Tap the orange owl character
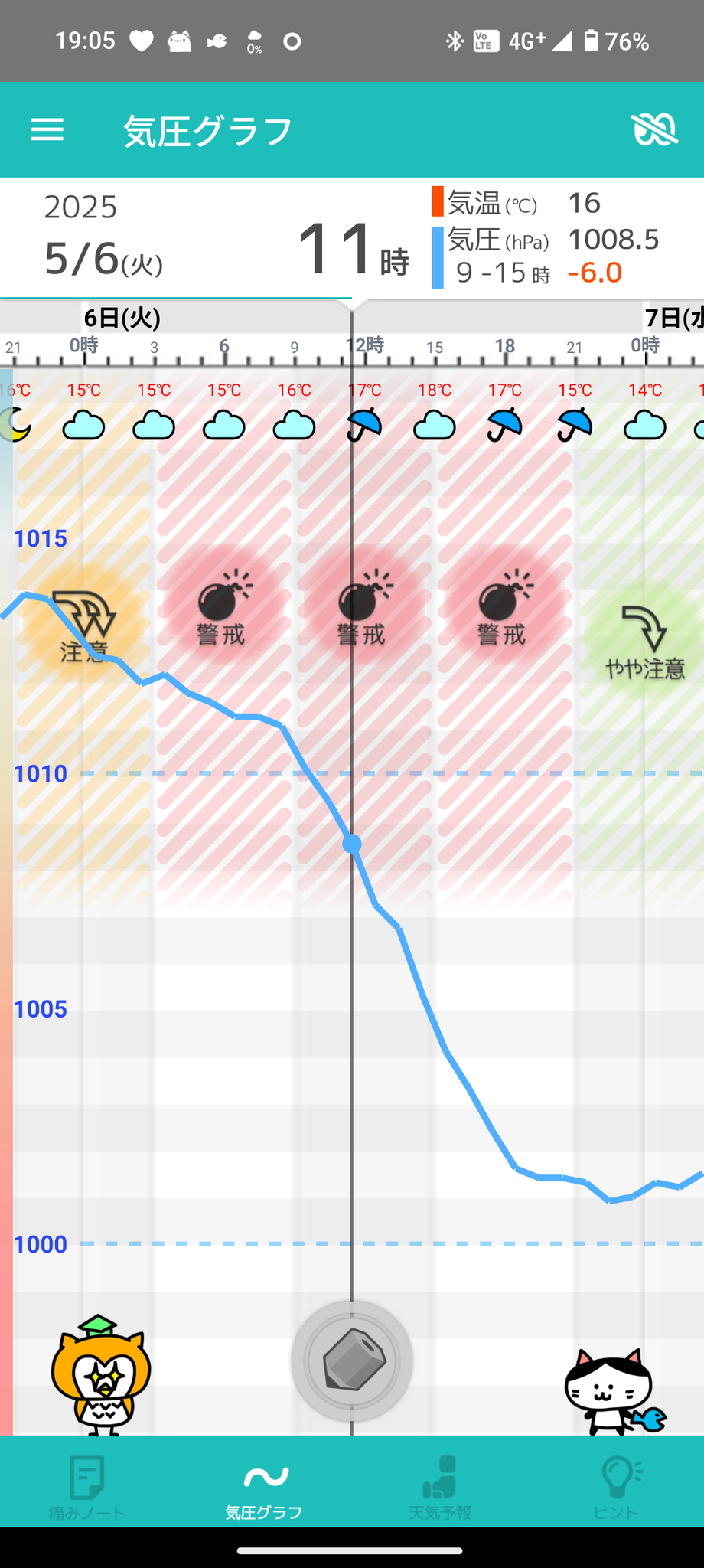This screenshot has height=1568, width=704. click(100, 1376)
